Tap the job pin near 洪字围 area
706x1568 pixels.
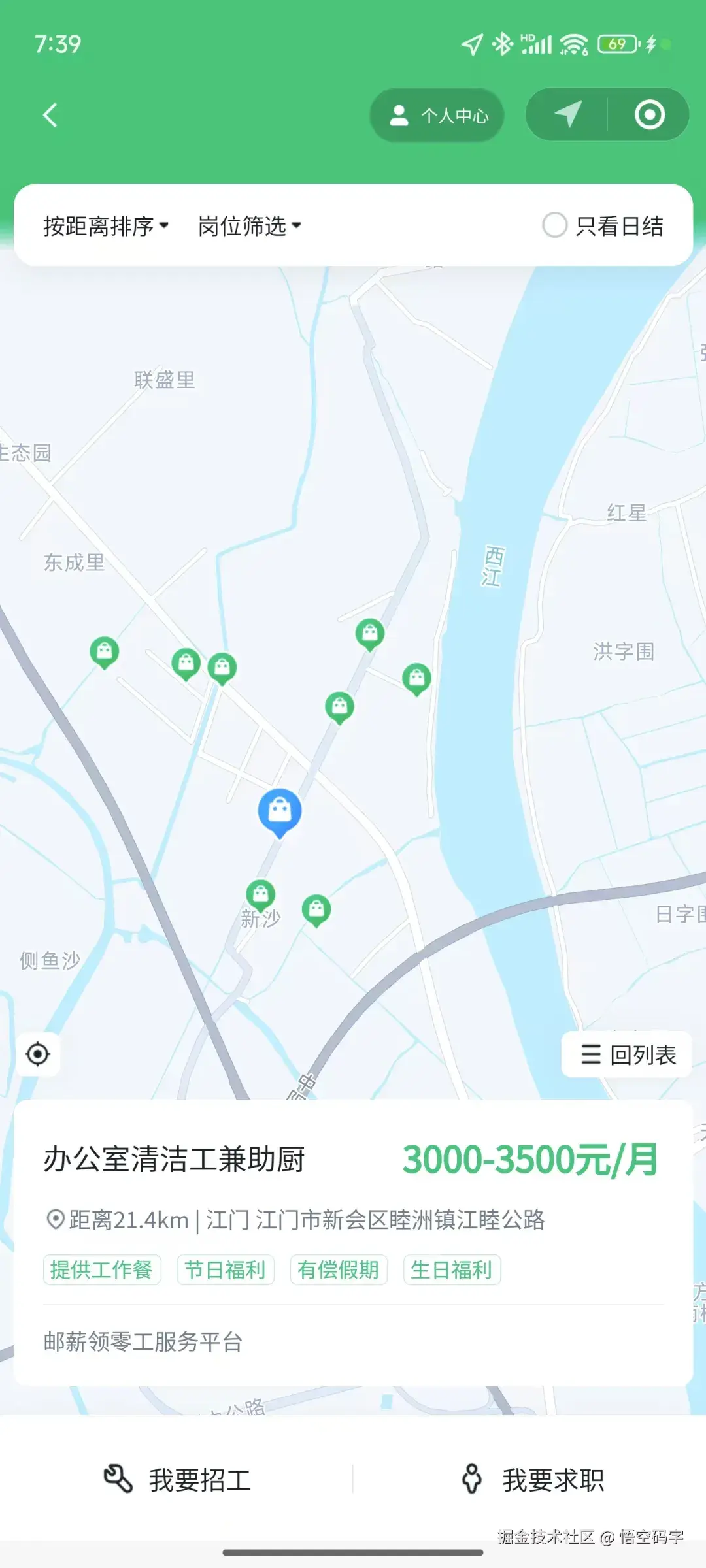tap(416, 678)
